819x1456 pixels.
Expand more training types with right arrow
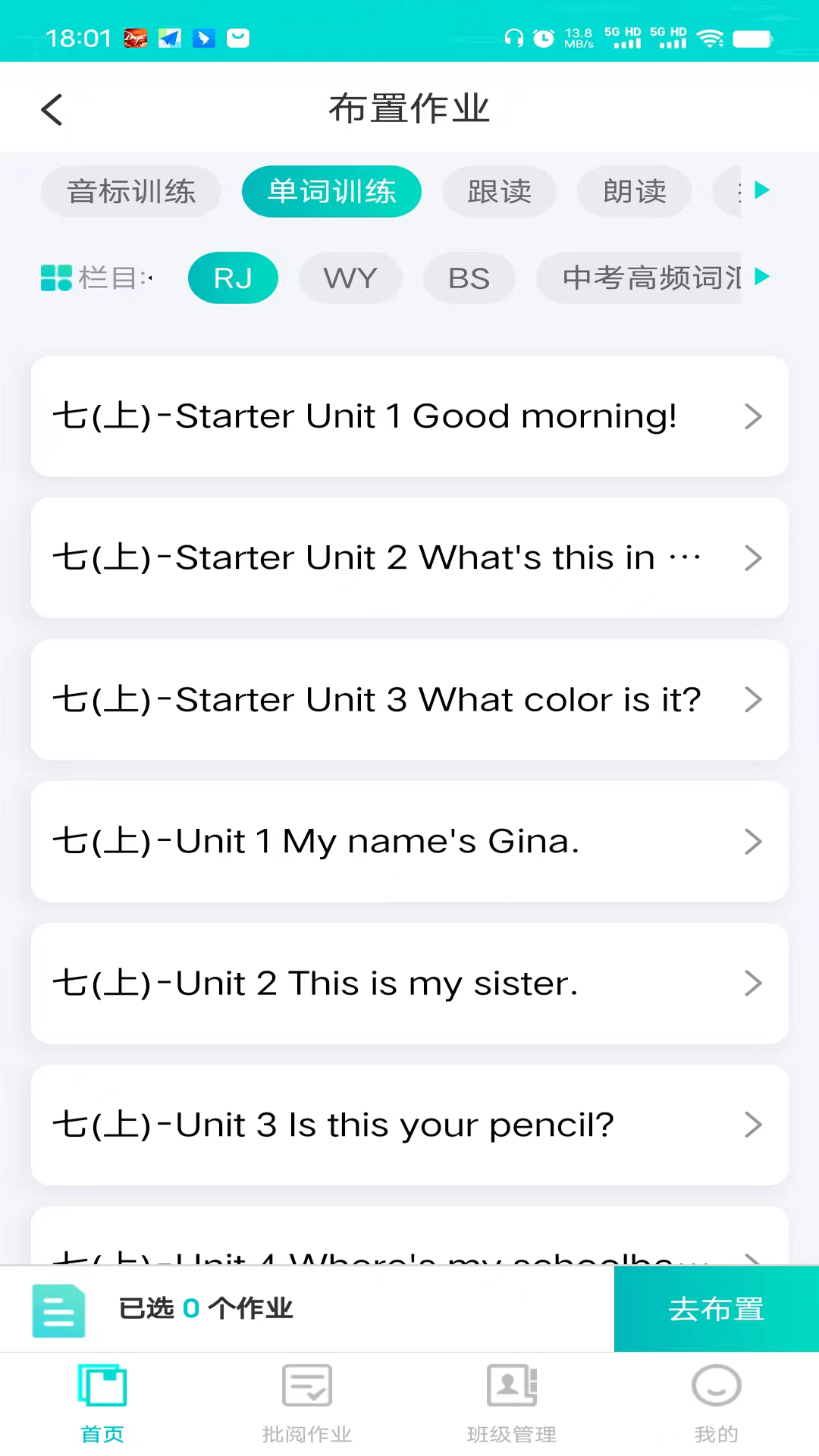pyautogui.click(x=762, y=191)
